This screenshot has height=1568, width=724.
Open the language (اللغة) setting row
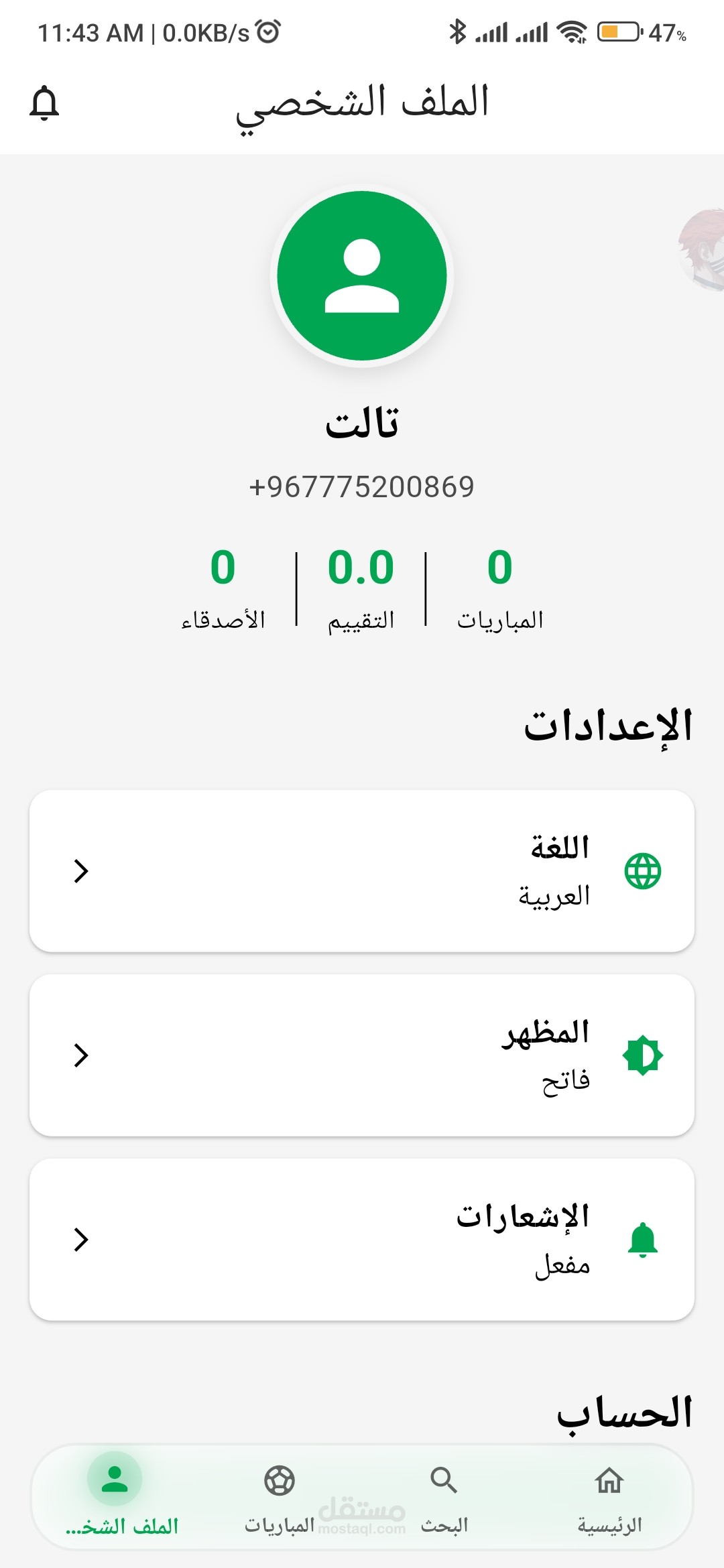(x=362, y=870)
